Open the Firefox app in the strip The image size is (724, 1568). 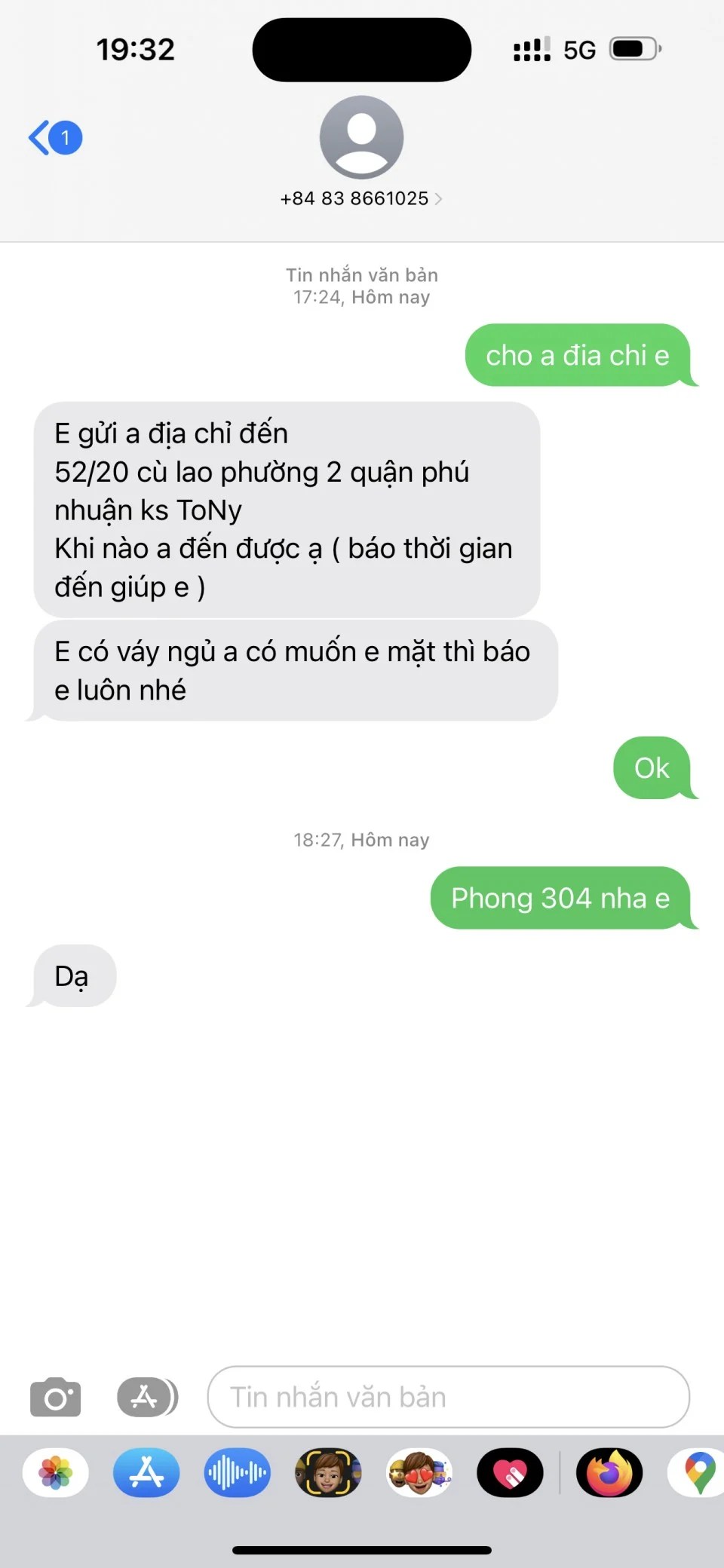point(609,1472)
